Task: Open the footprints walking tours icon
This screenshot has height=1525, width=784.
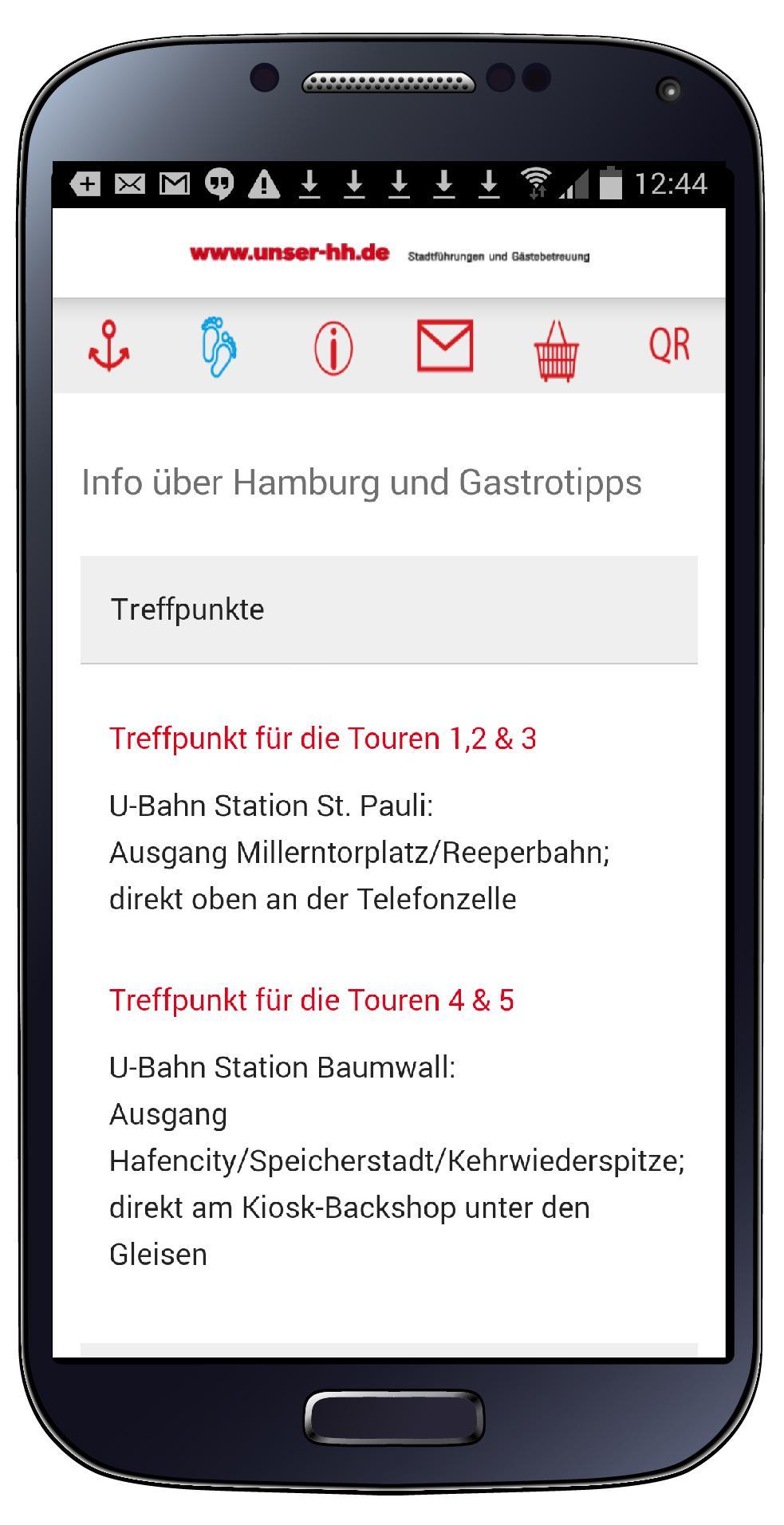Action: [x=216, y=347]
